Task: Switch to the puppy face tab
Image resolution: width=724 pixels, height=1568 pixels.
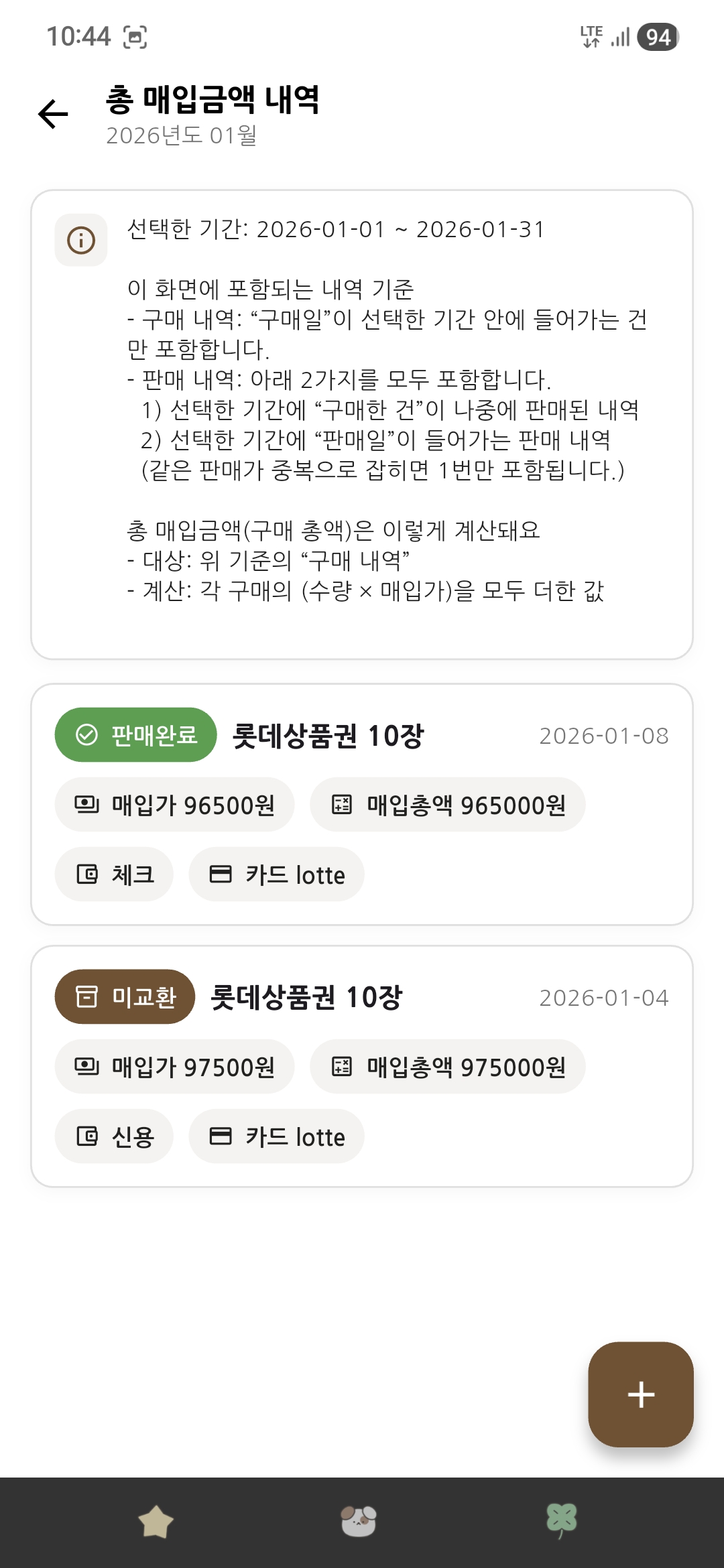Action: tap(359, 1521)
